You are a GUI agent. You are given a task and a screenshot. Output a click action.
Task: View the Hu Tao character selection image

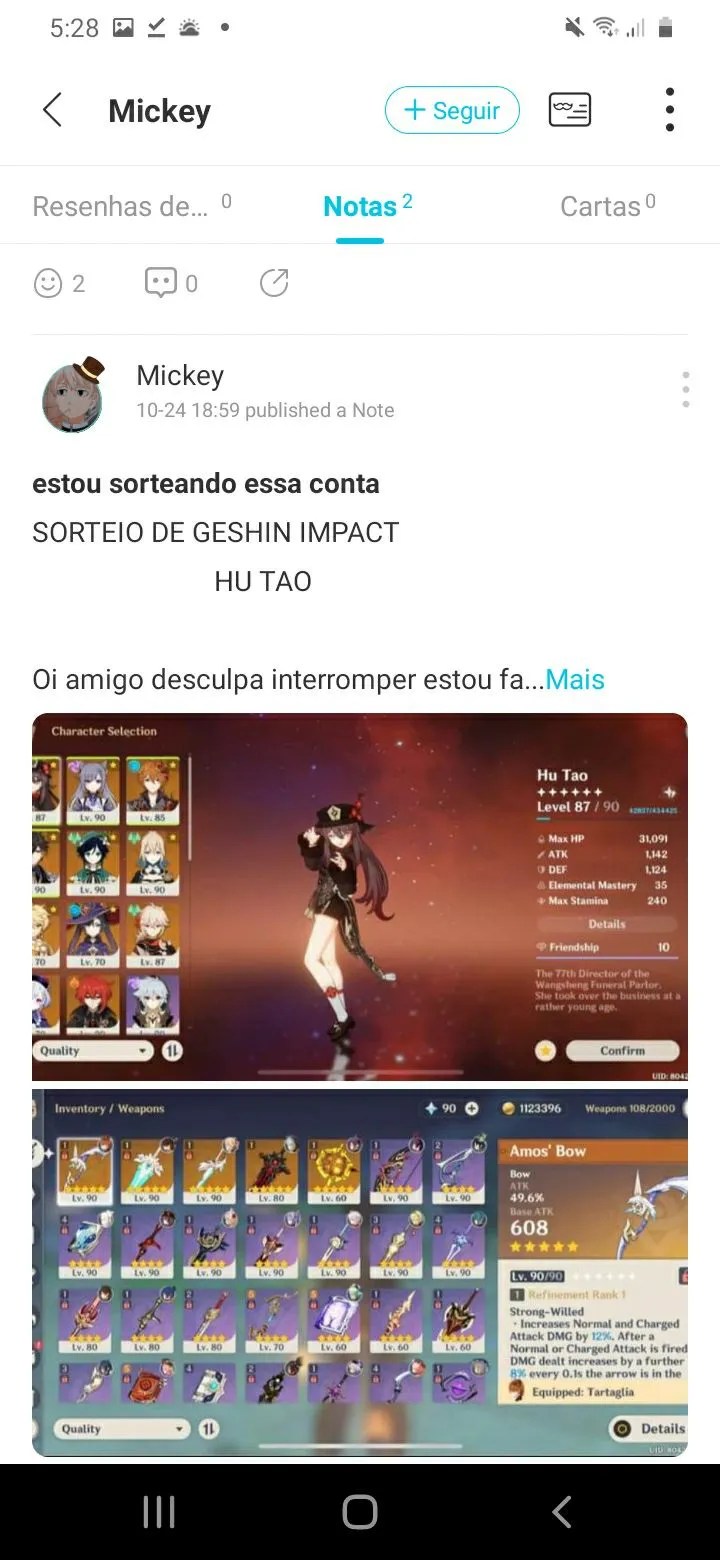point(360,896)
